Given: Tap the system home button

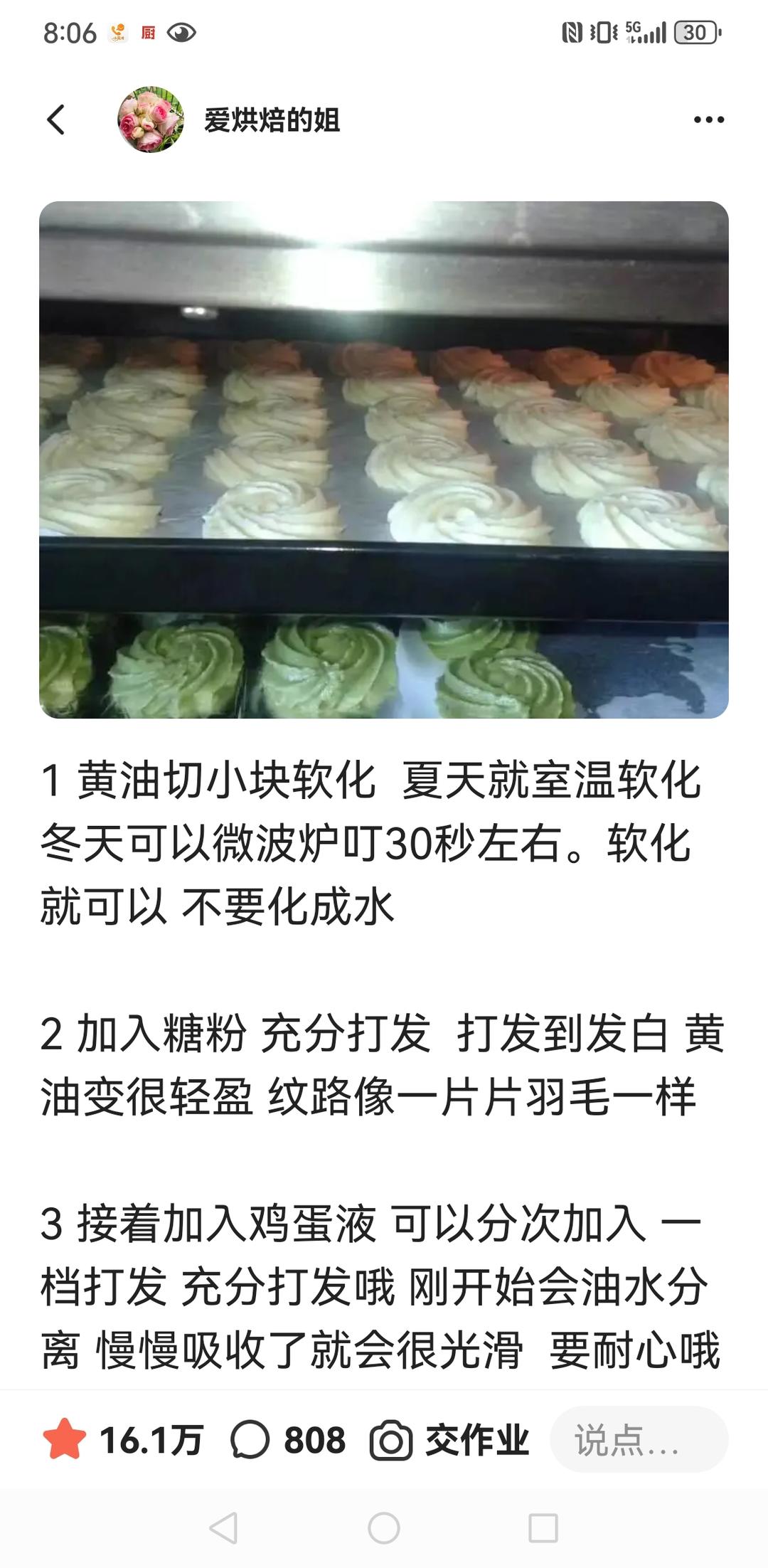Looking at the screenshot, I should [x=384, y=1527].
